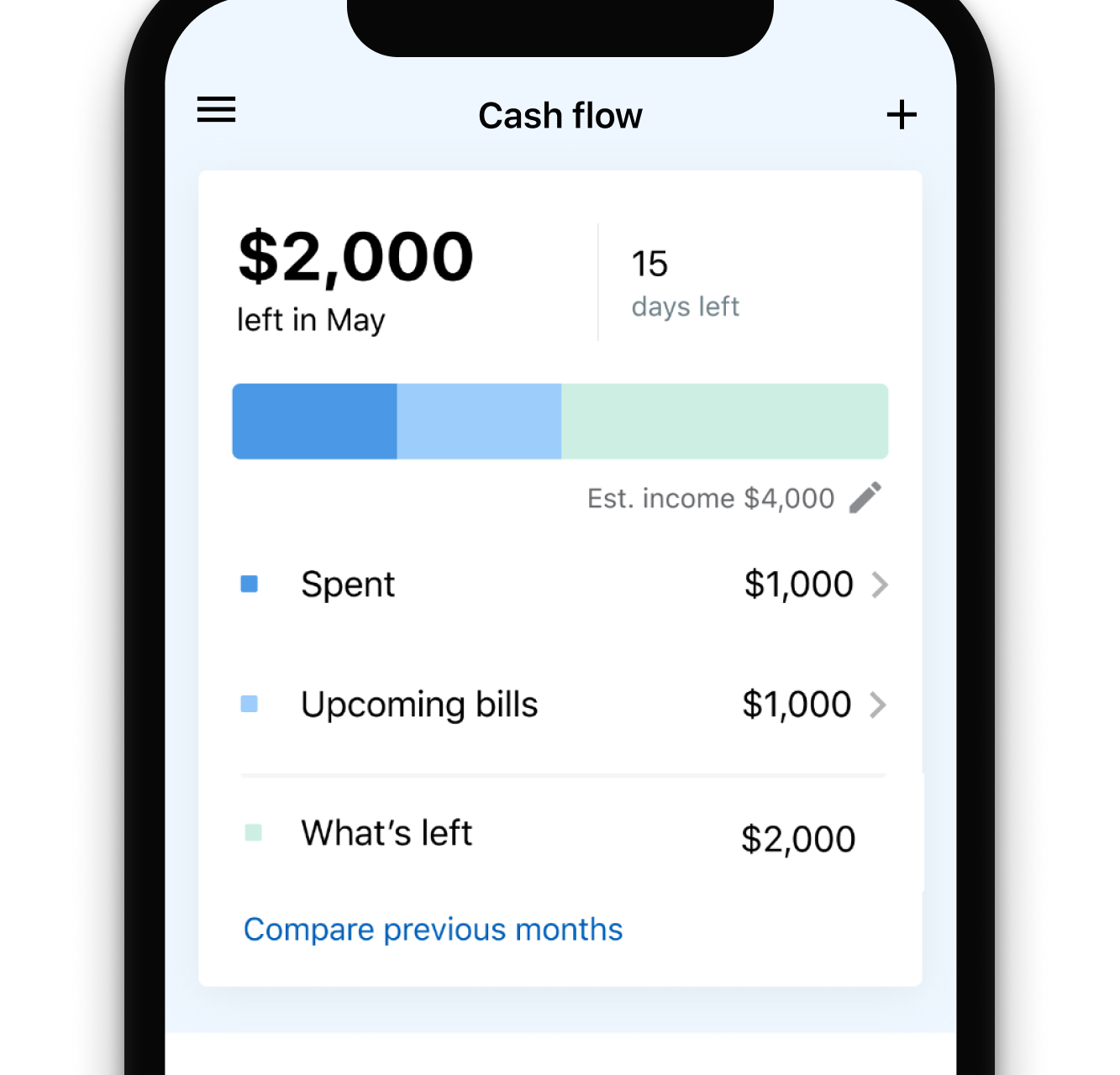Open the hamburger menu
This screenshot has height=1075, width=1120.
coord(216,110)
